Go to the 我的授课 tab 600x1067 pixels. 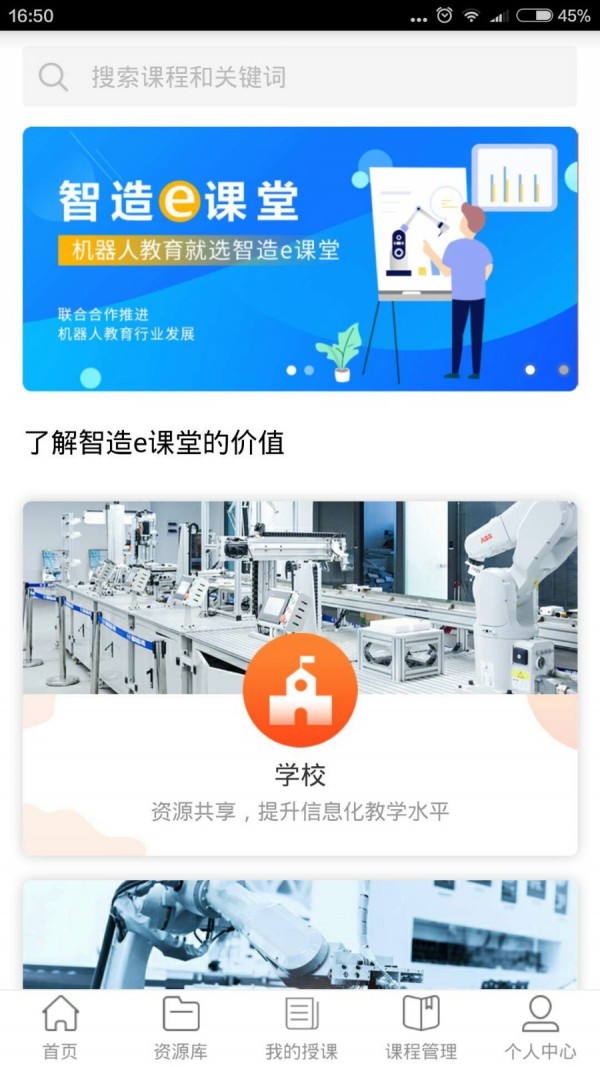coord(301,1027)
